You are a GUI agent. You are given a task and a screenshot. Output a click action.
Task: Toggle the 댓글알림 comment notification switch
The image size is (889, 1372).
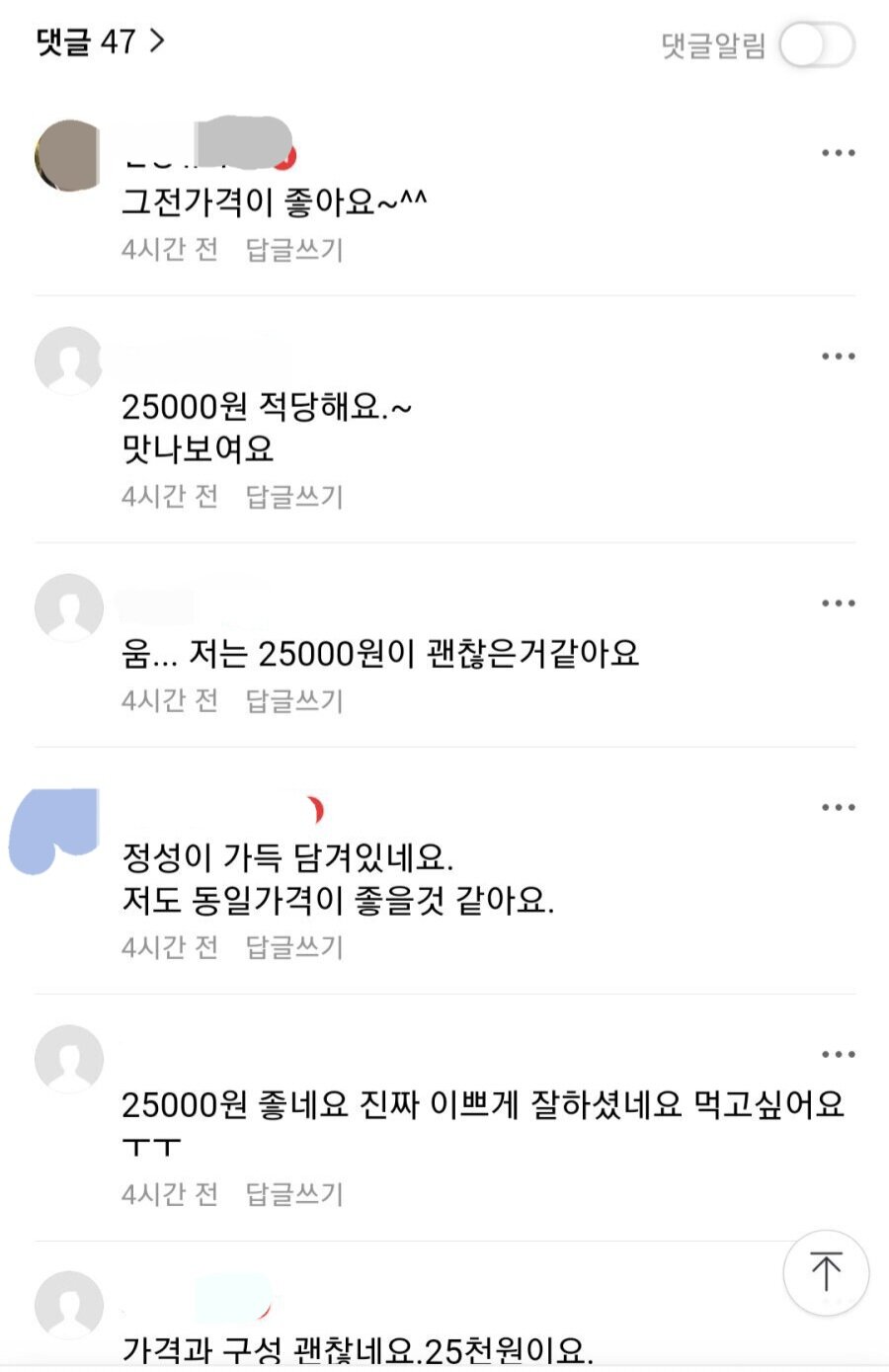tap(816, 45)
